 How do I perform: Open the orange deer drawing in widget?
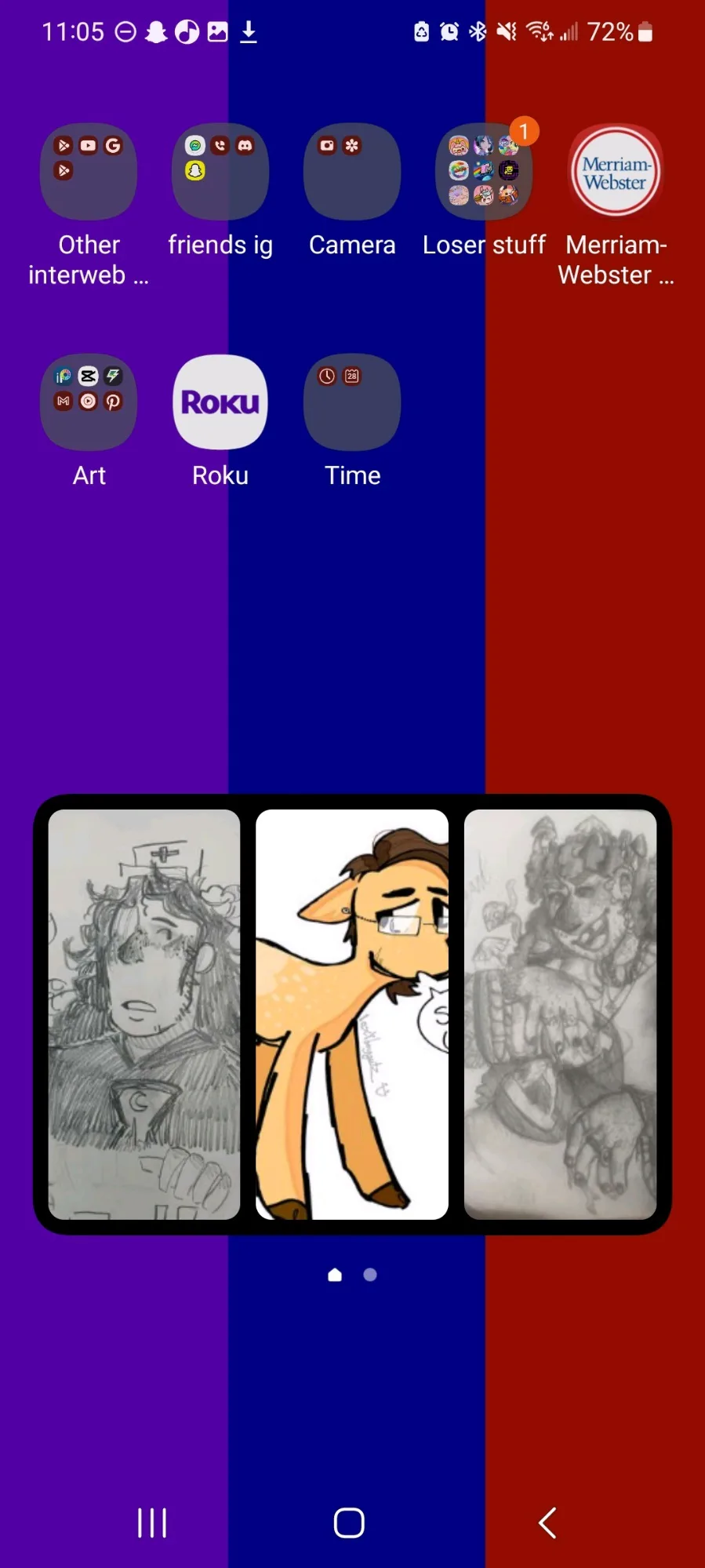point(352,1014)
